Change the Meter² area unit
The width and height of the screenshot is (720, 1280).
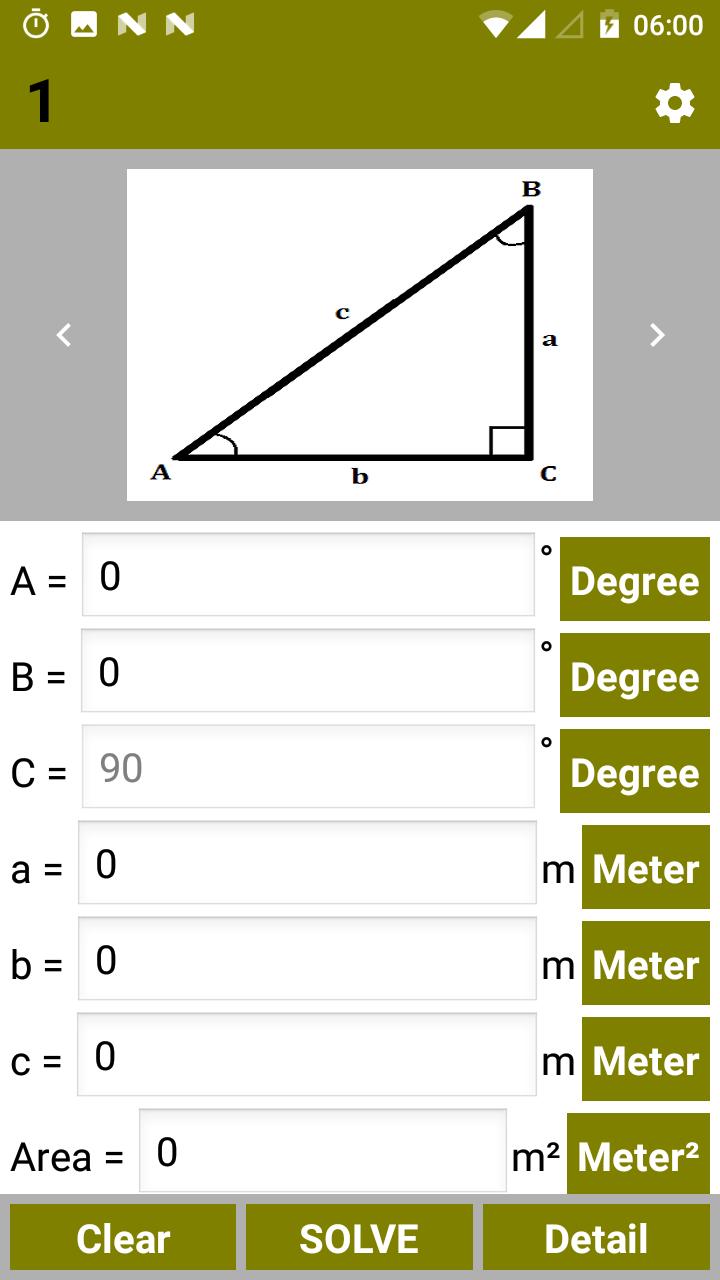pyautogui.click(x=638, y=1155)
